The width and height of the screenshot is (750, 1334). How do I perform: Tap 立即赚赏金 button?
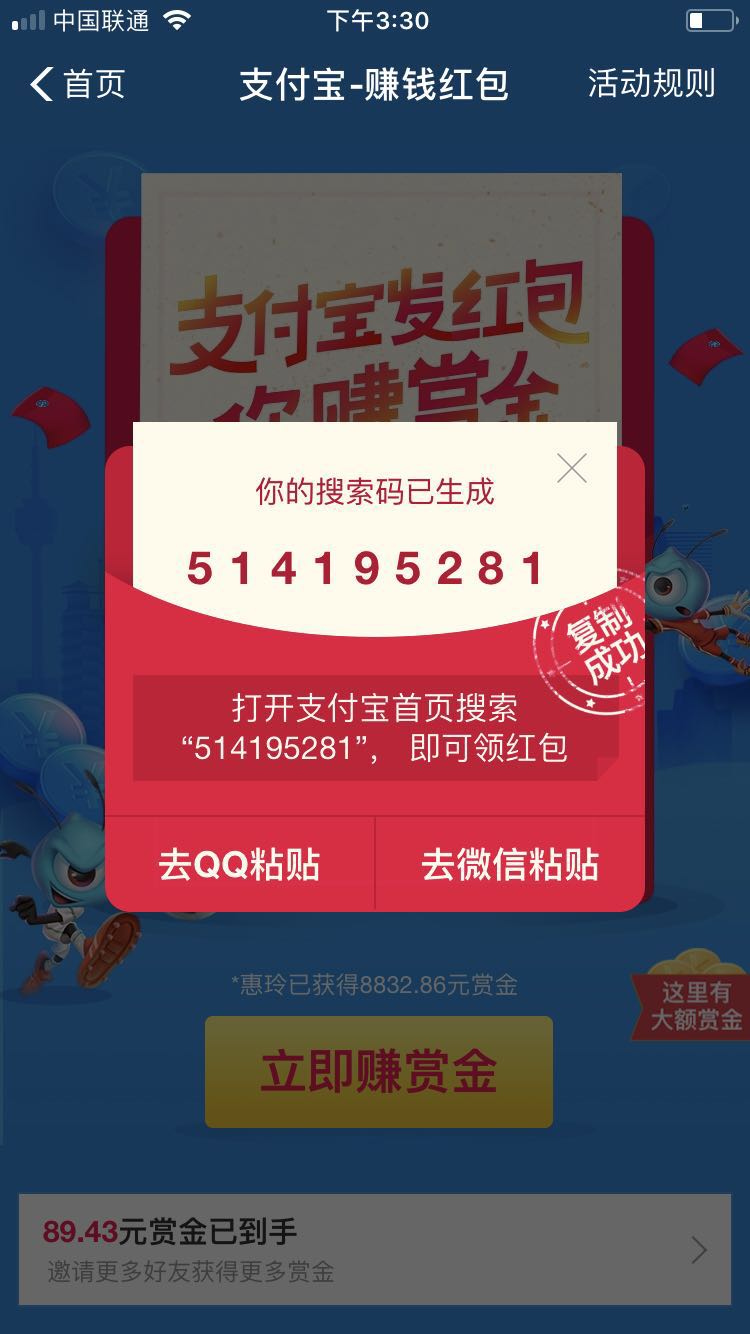tap(379, 1073)
